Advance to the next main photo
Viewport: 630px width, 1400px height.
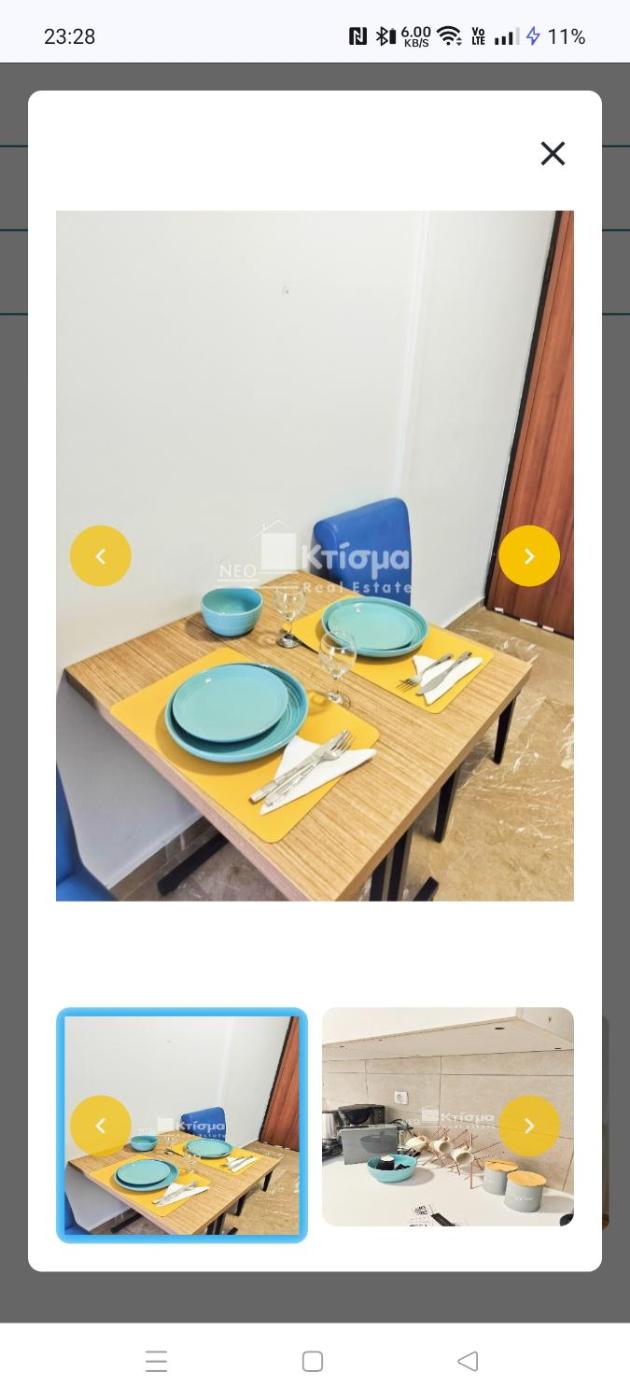point(529,556)
